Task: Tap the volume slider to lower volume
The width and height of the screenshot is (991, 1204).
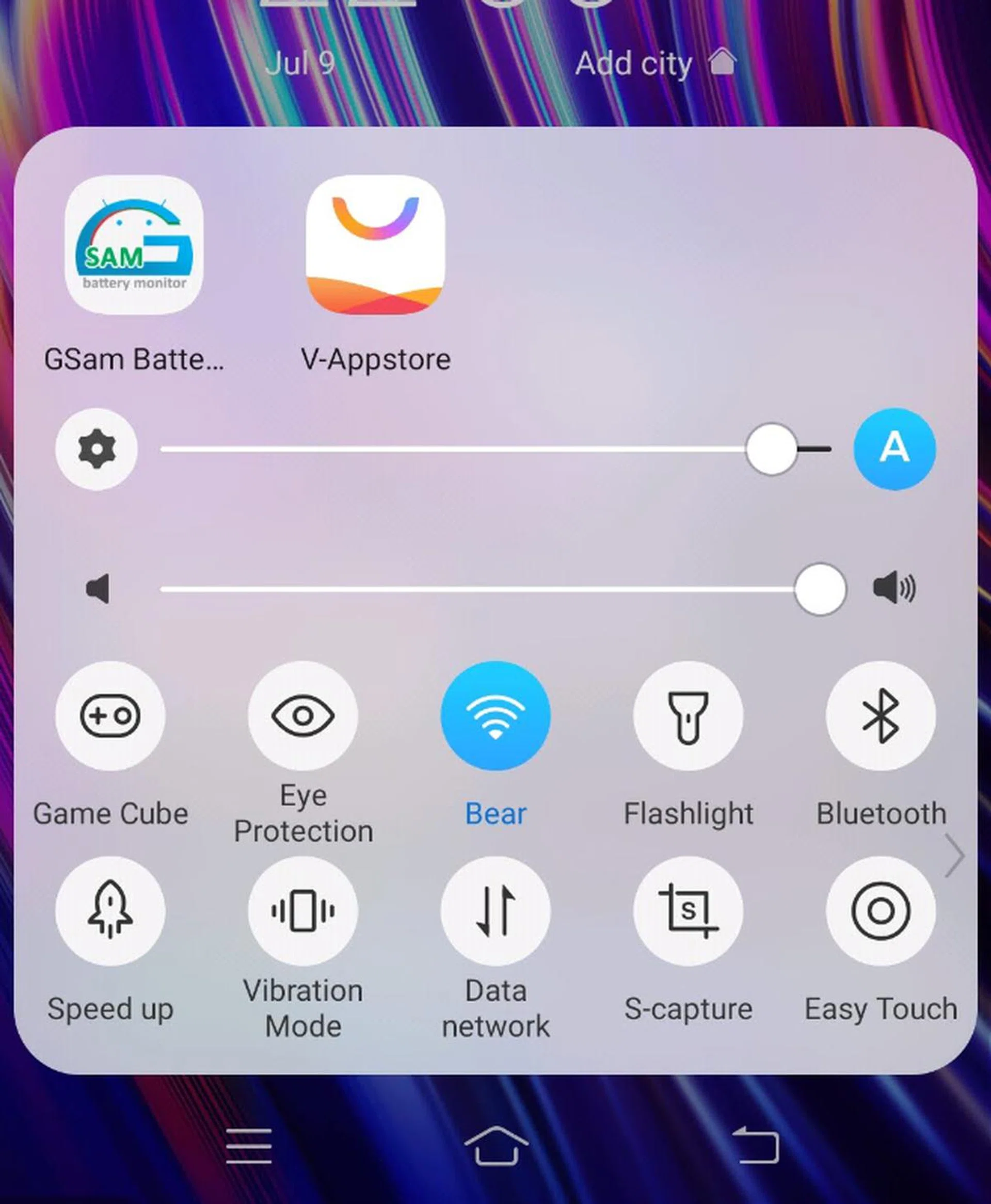Action: (x=399, y=589)
